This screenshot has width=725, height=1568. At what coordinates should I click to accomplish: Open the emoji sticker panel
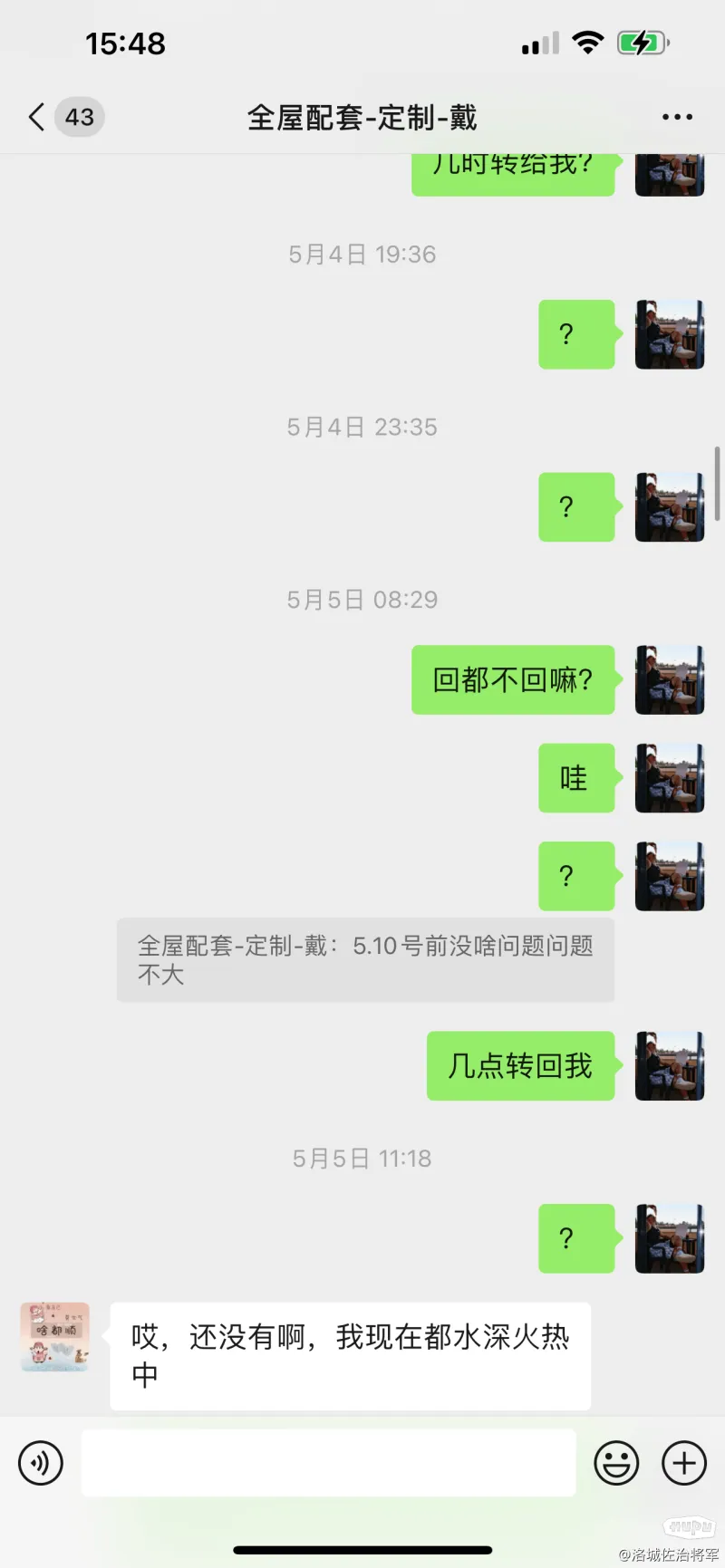(616, 1463)
